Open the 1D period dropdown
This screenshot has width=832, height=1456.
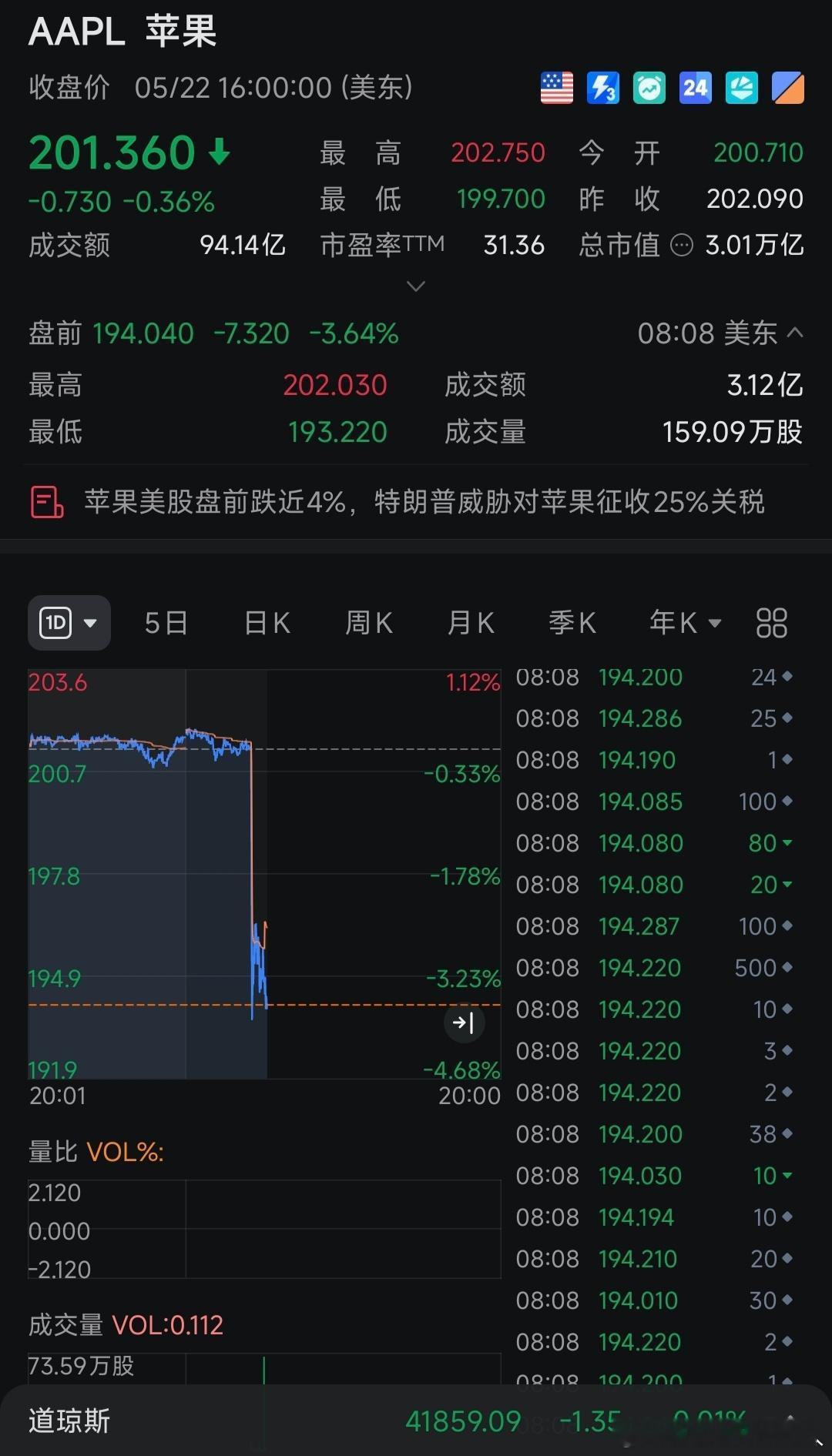point(69,622)
